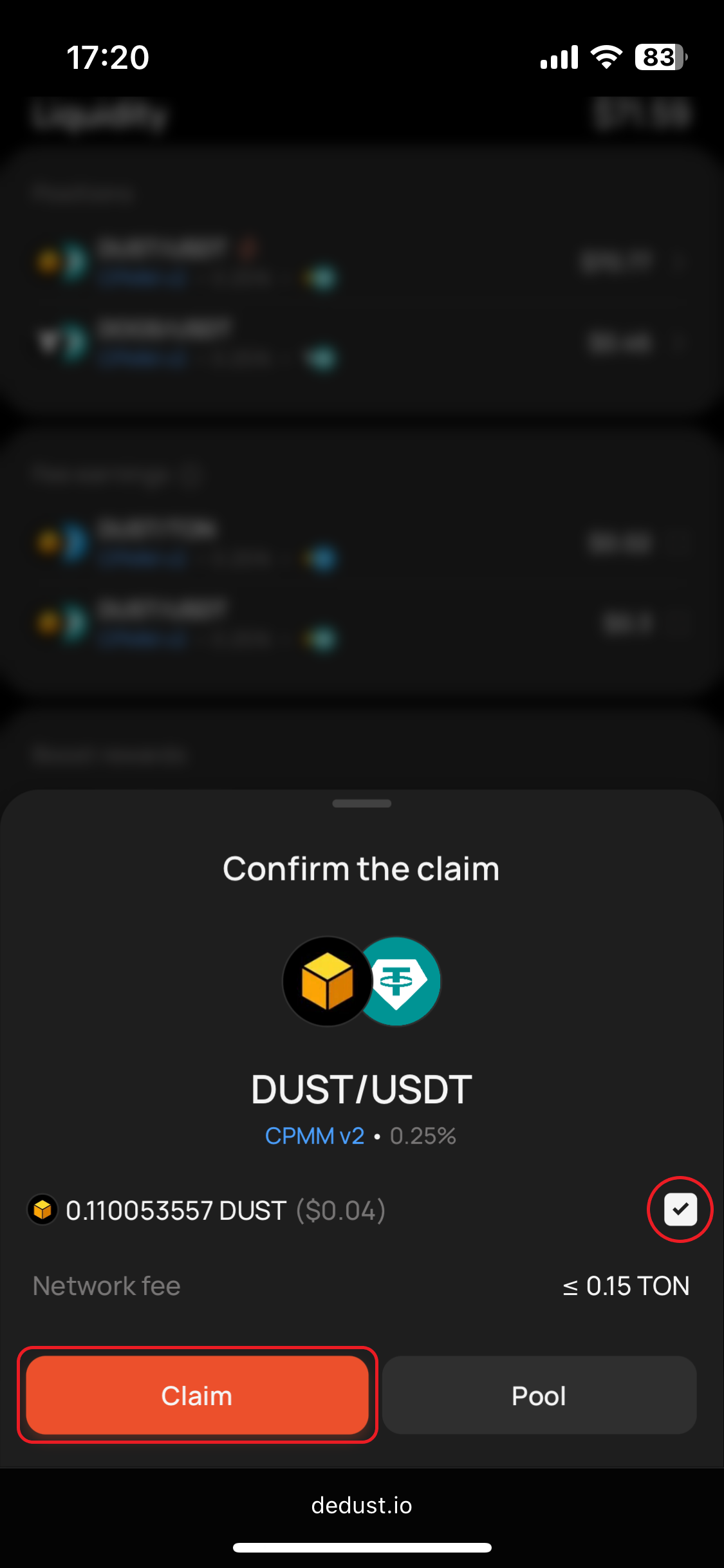
Task: Tap the Pool button
Action: [539, 1395]
